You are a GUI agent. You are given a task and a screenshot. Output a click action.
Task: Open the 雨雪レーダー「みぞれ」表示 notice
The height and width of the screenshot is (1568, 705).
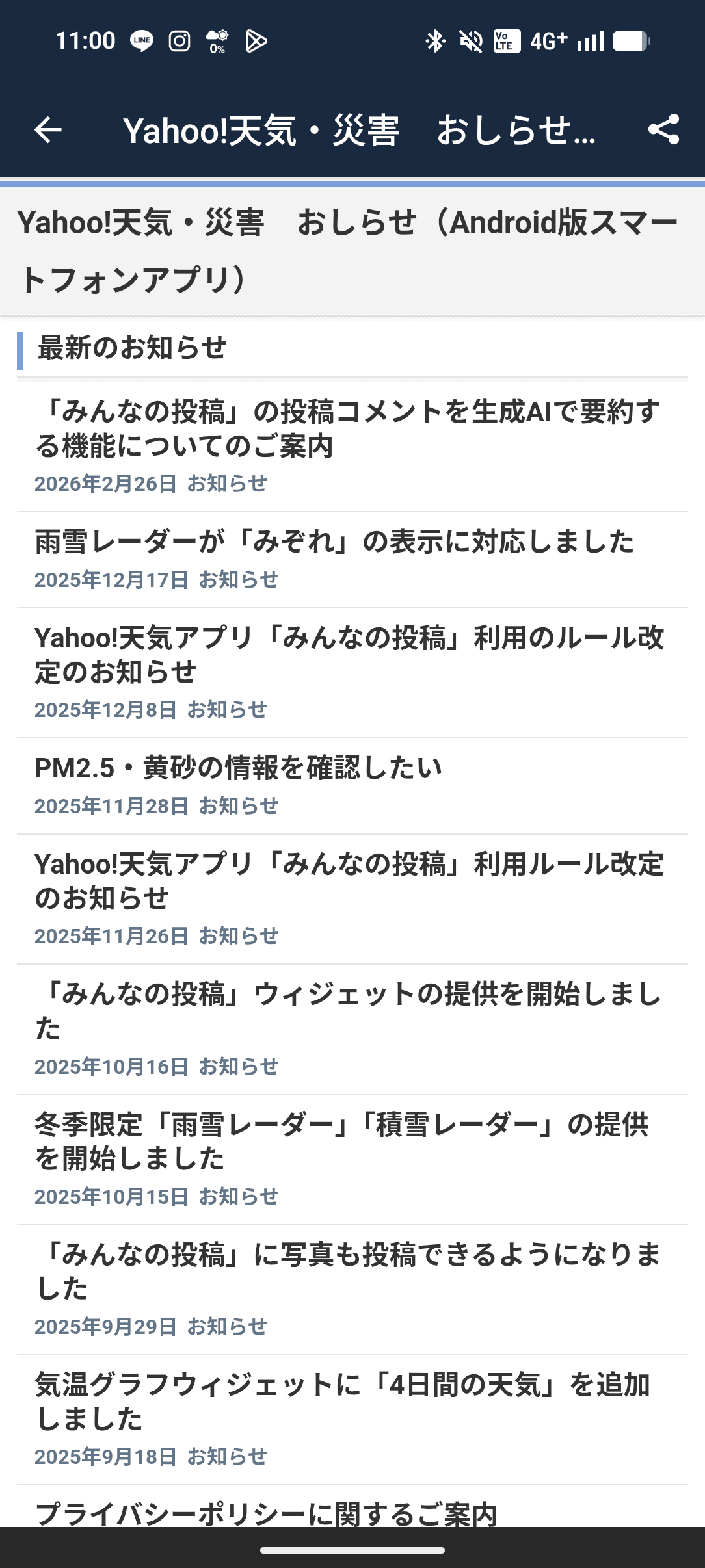pyautogui.click(x=334, y=542)
